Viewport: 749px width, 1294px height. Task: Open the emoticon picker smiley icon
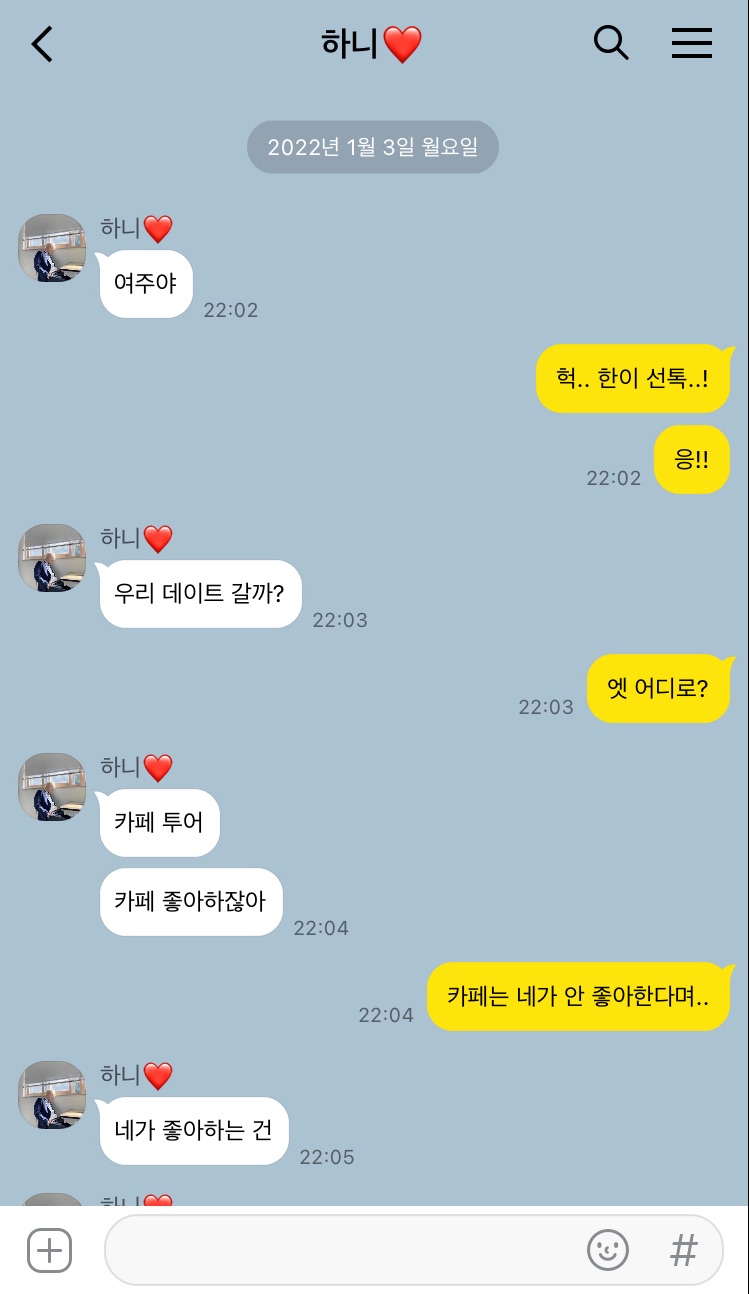tap(608, 1250)
